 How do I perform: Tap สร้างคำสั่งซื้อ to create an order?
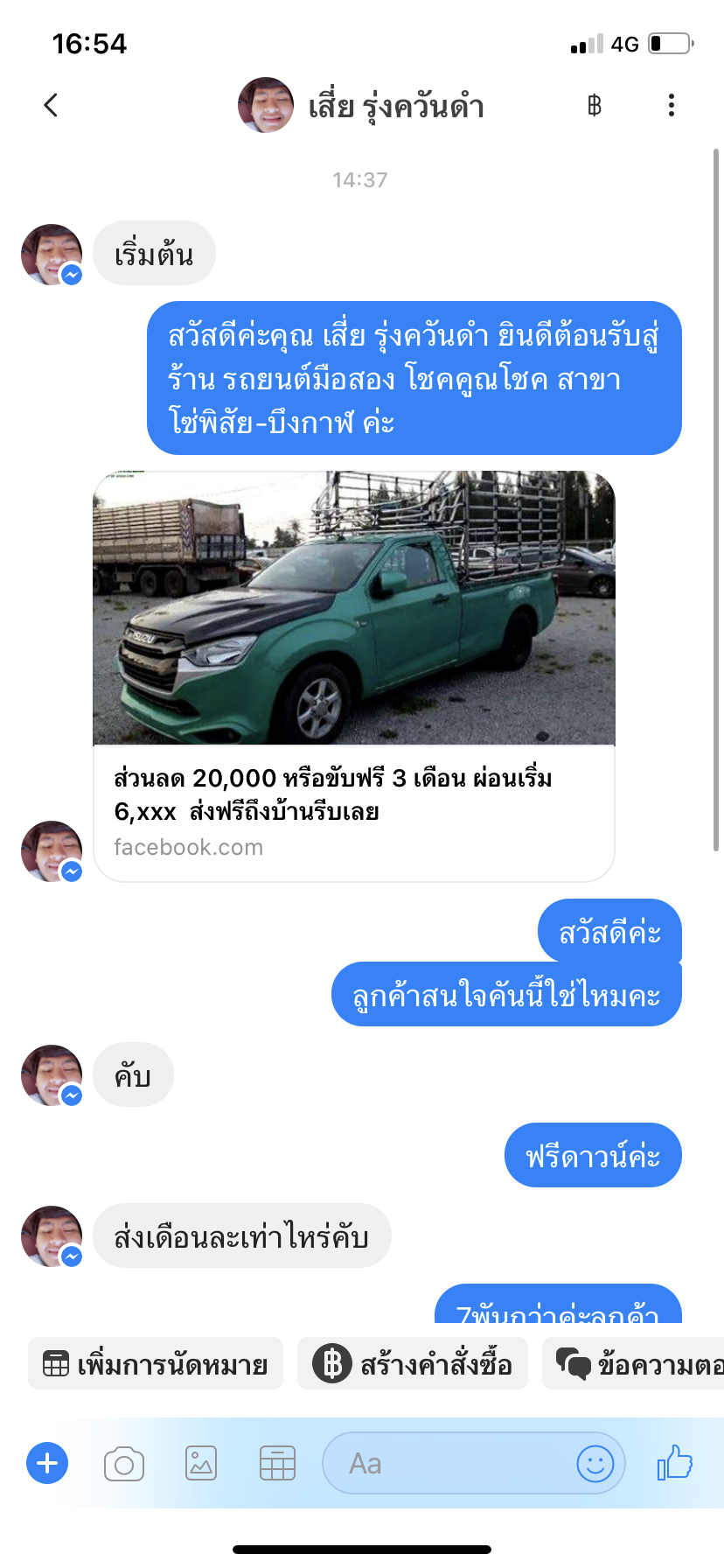point(413,1364)
